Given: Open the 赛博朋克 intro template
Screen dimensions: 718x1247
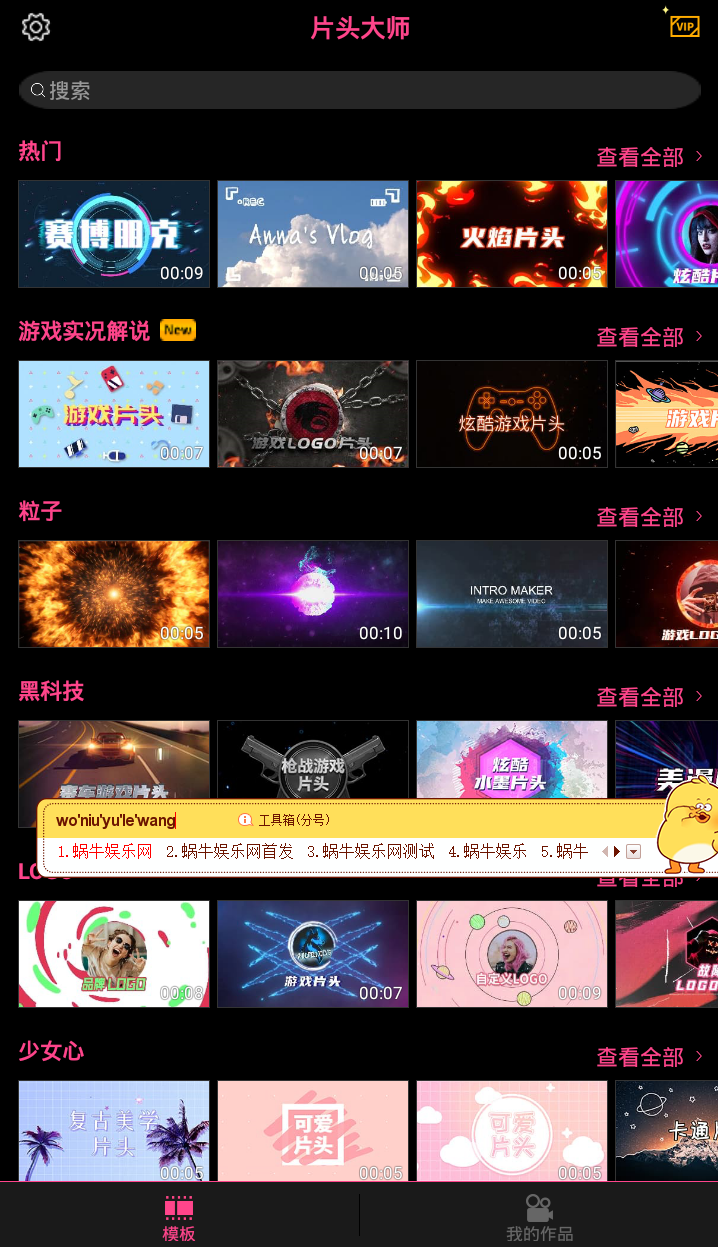Looking at the screenshot, I should click(x=114, y=234).
